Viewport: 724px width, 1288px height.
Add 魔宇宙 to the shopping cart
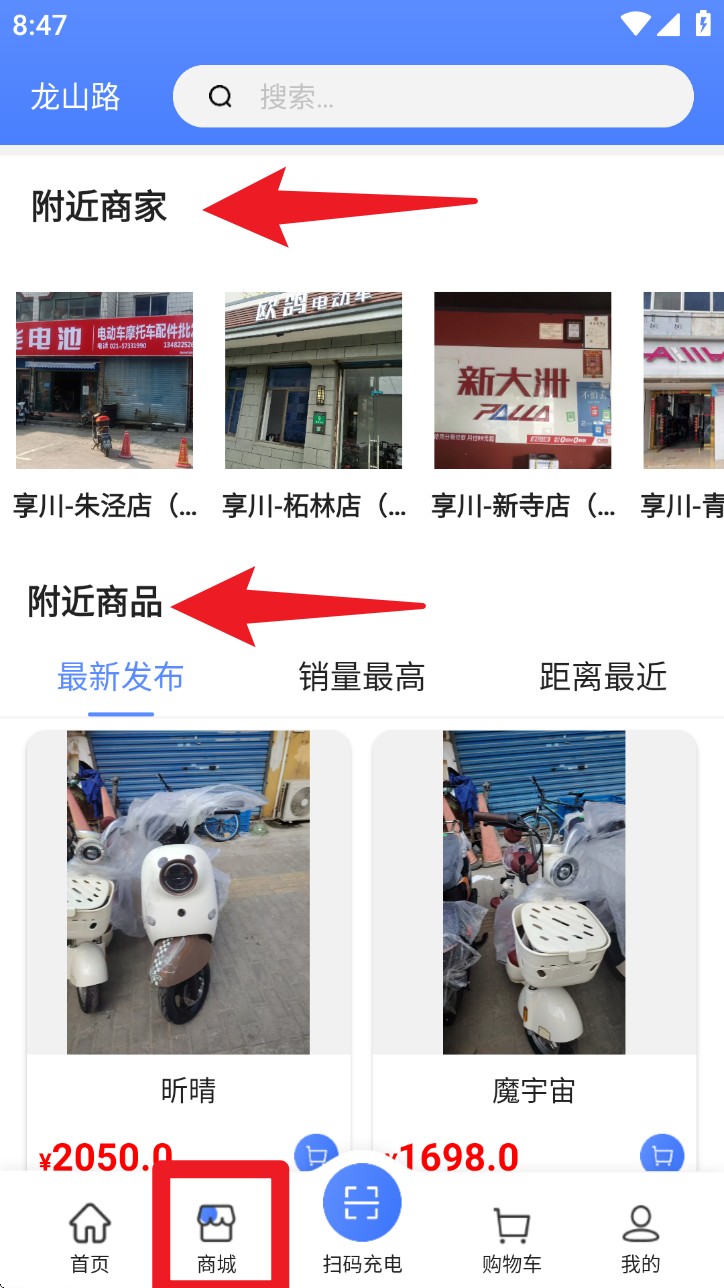click(x=661, y=1155)
